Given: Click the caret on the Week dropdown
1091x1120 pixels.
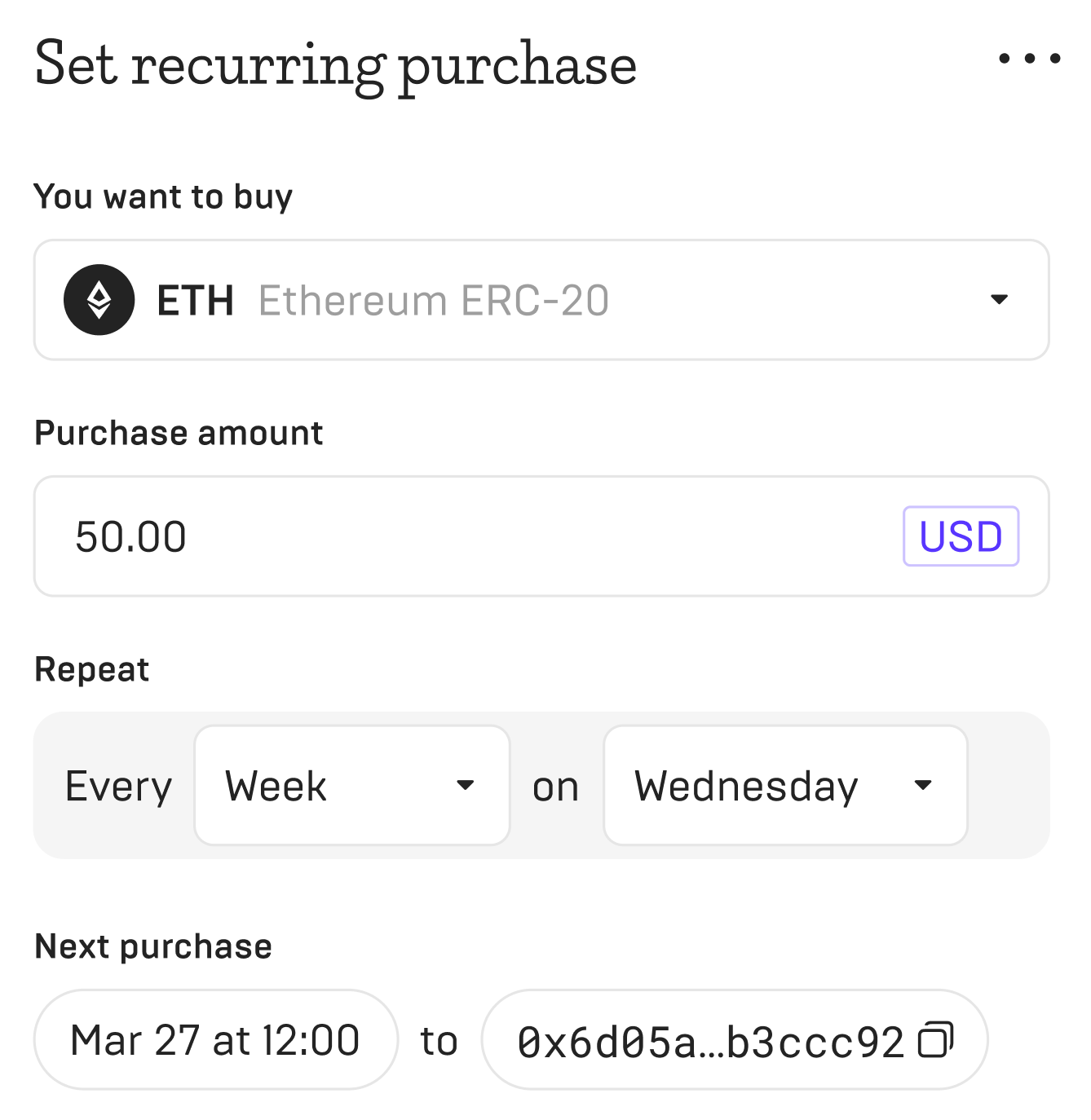Looking at the screenshot, I should click(x=465, y=785).
